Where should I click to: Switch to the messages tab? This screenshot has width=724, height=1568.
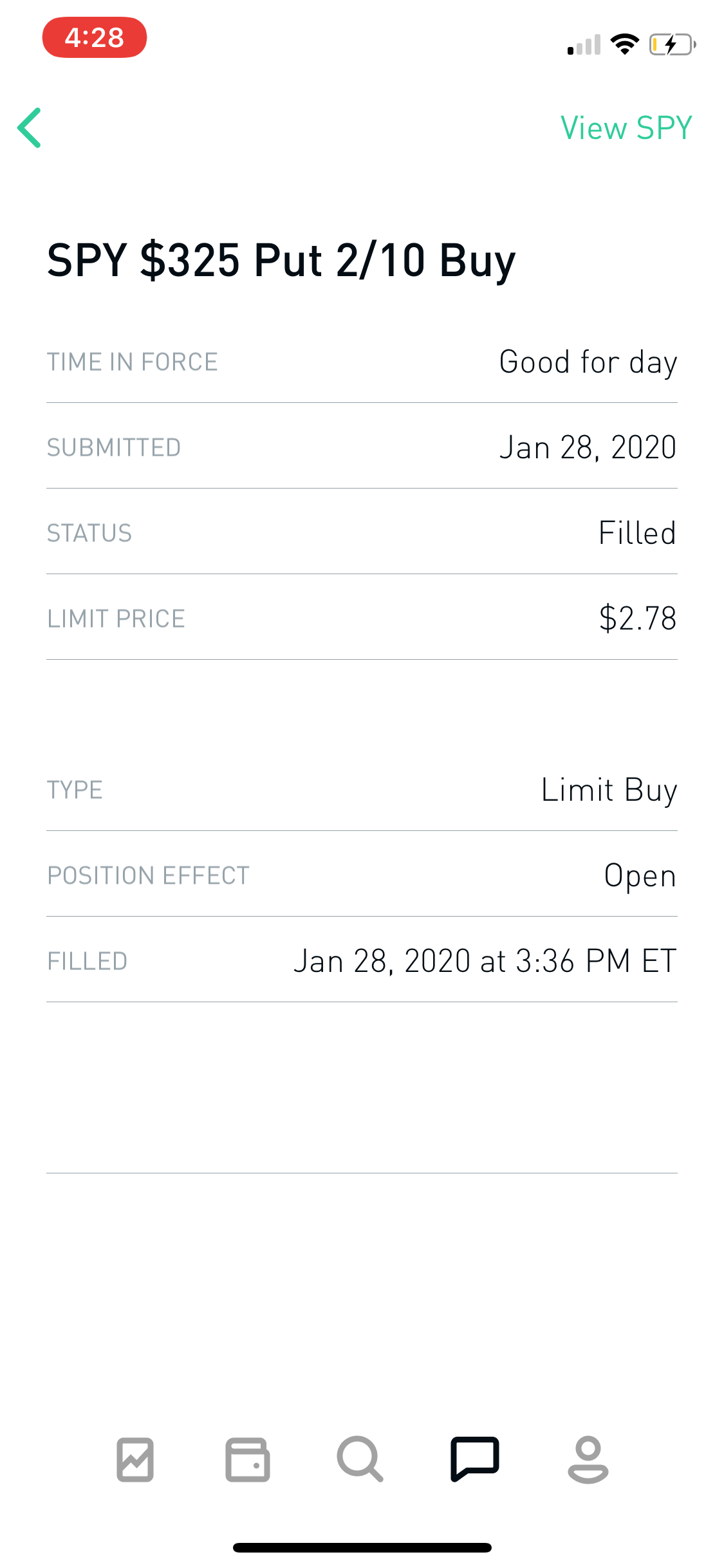point(475,1459)
